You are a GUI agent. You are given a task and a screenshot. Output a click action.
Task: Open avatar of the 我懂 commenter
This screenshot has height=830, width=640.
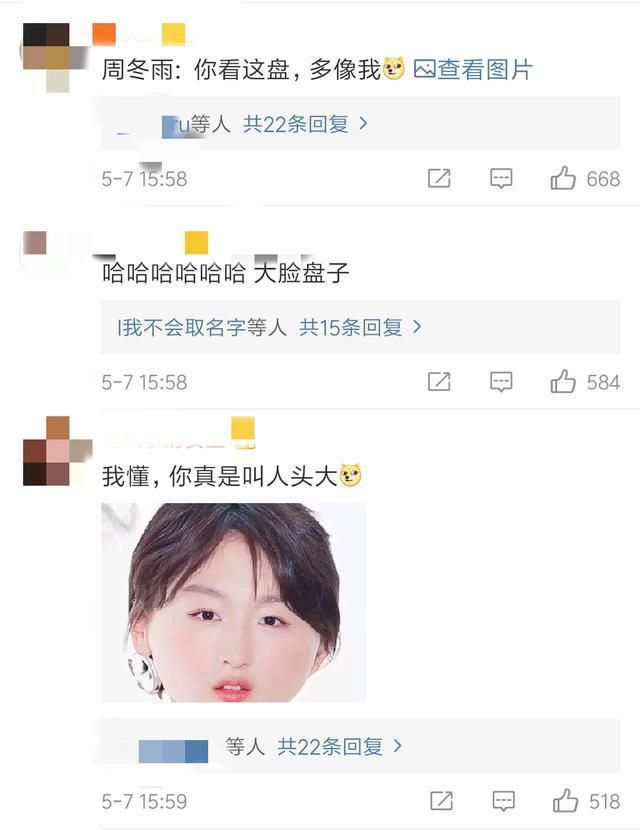point(47,451)
